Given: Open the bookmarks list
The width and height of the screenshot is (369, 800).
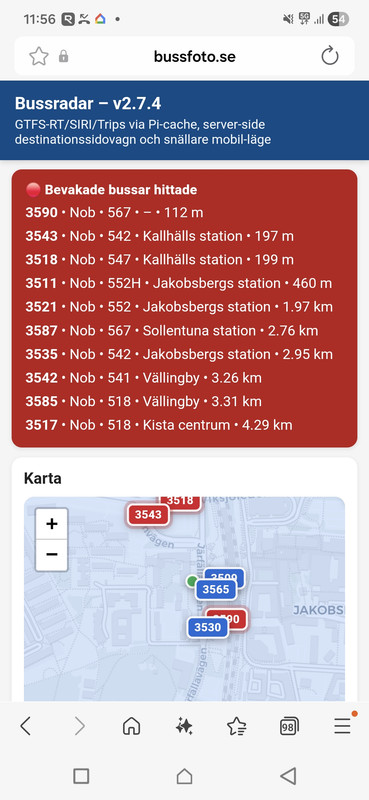Looking at the screenshot, I should pyautogui.click(x=236, y=726).
